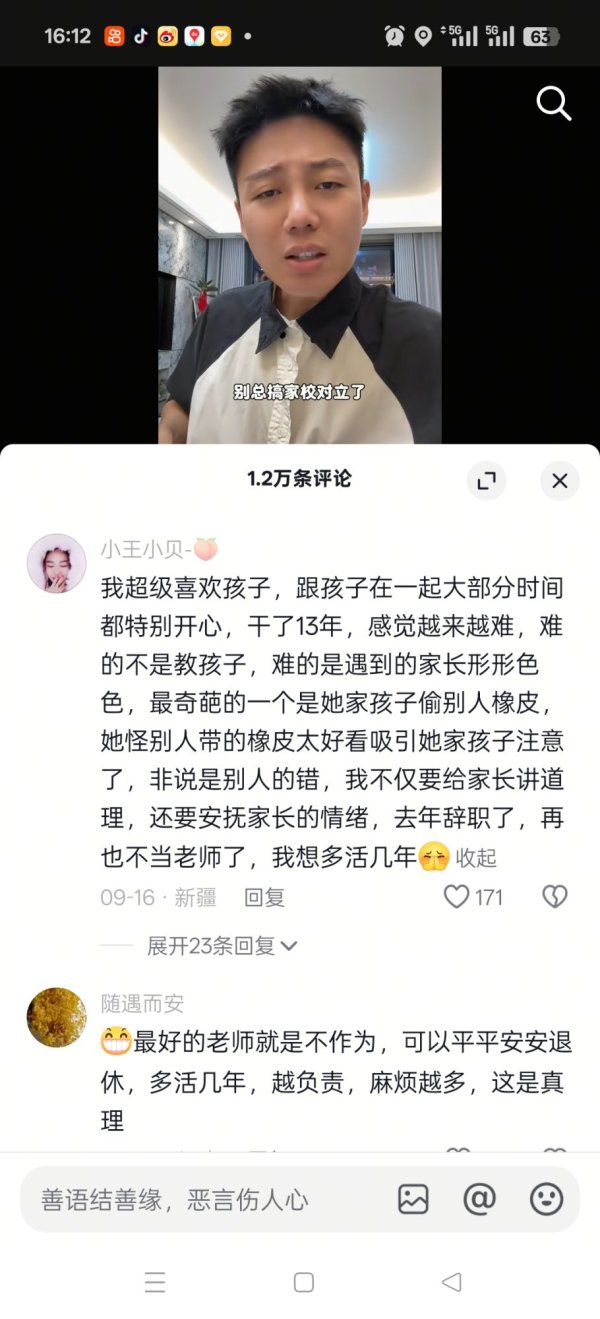Attach an image to the comment
The width and height of the screenshot is (600, 1319).
point(413,1199)
